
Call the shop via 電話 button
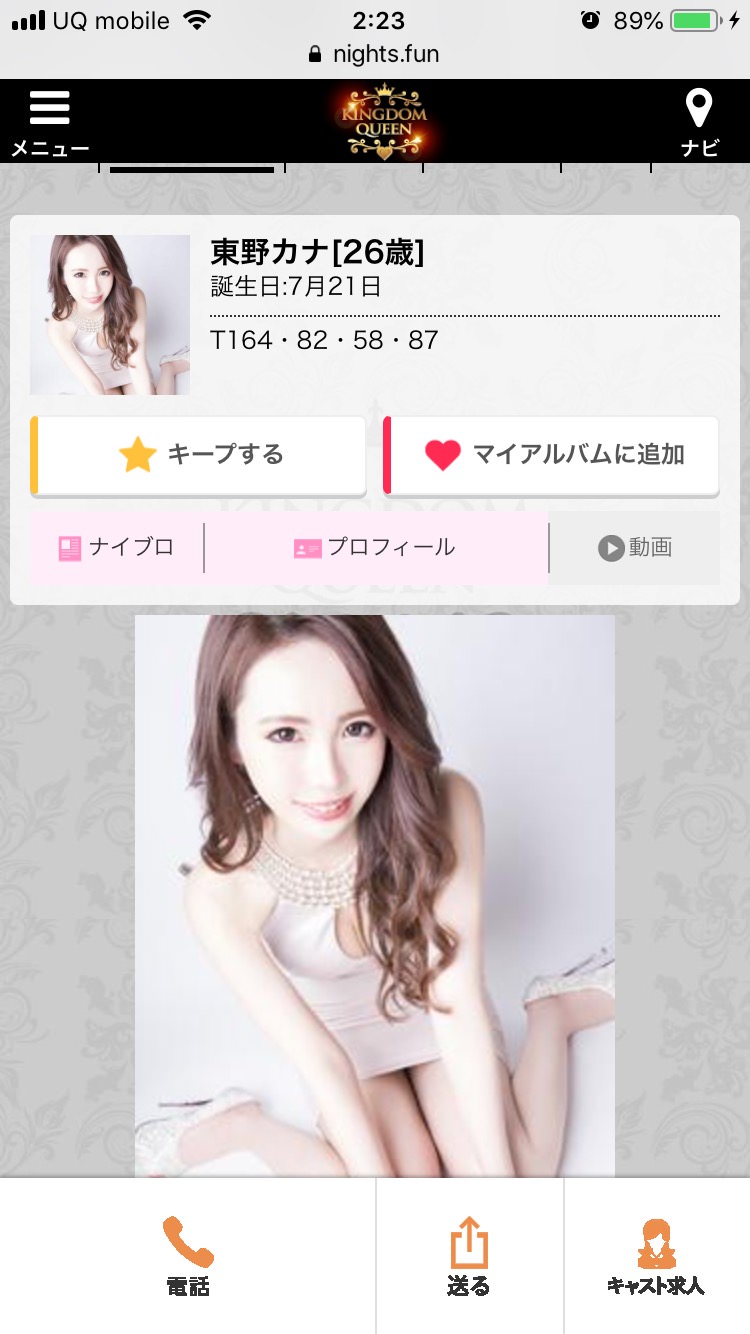click(188, 1256)
